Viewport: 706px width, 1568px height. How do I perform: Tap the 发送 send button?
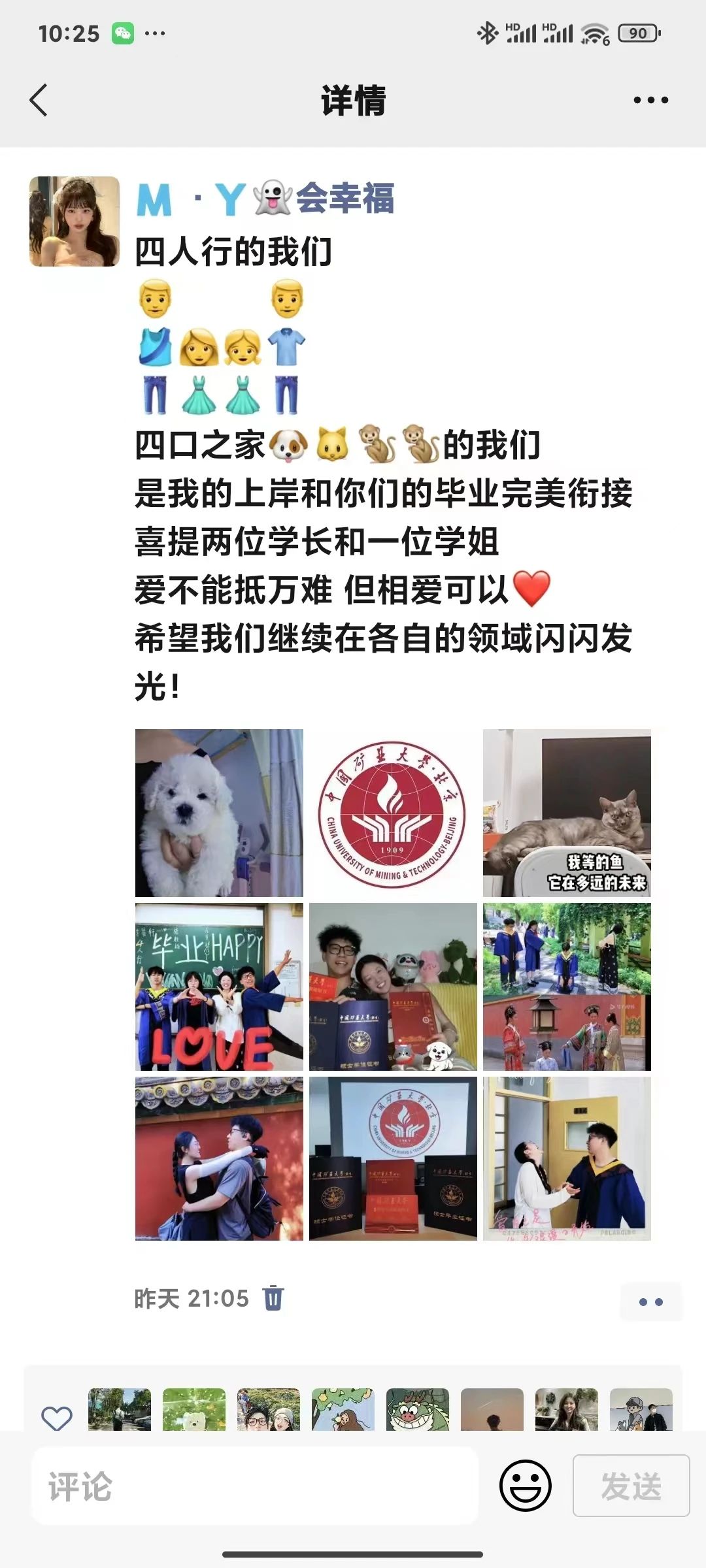pyautogui.click(x=631, y=1486)
